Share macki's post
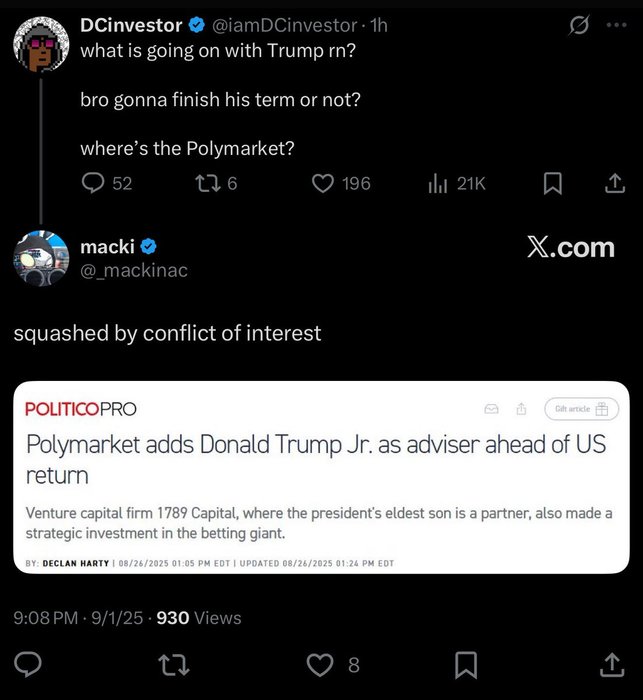The image size is (643, 700). pyautogui.click(x=610, y=664)
